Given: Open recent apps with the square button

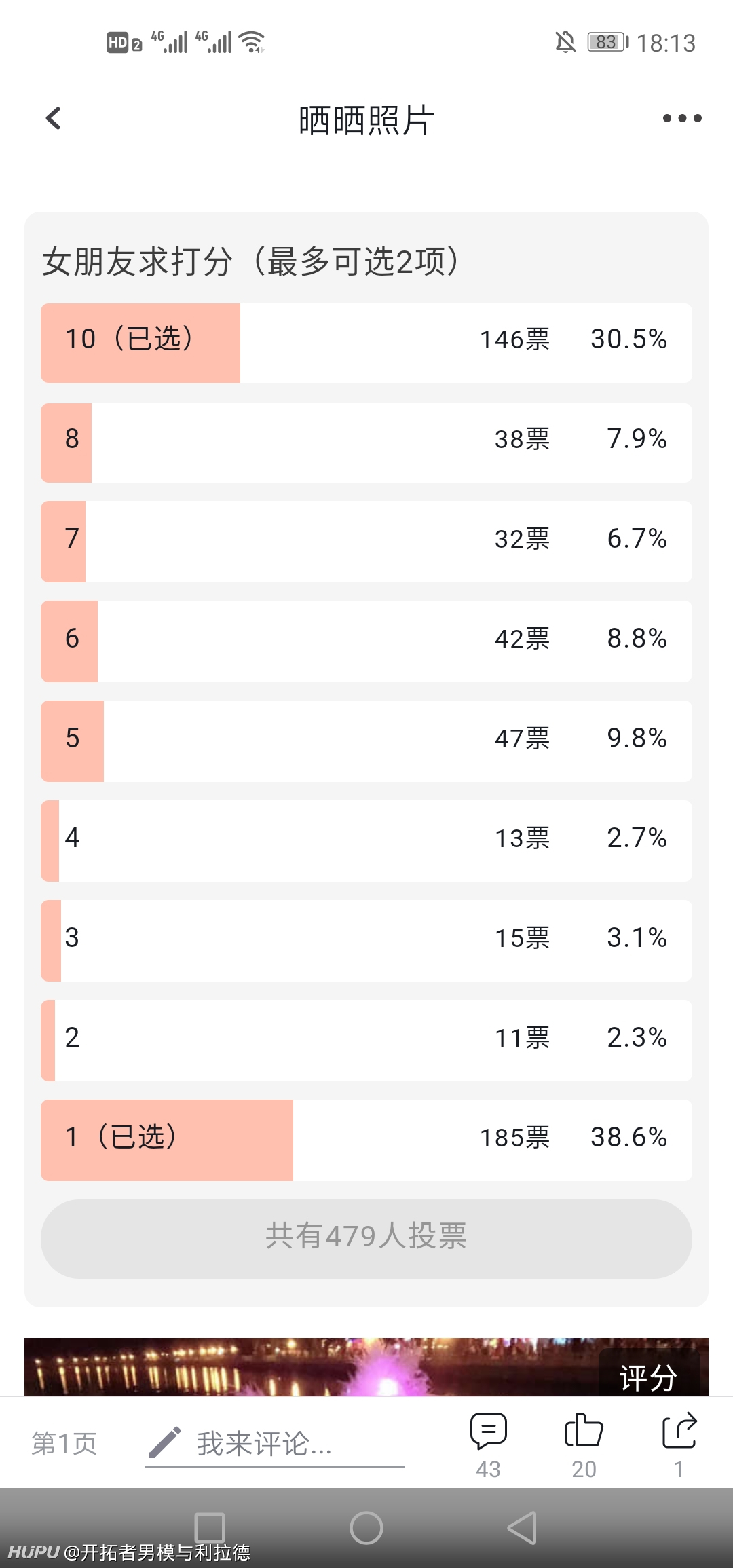Looking at the screenshot, I should 209,1527.
